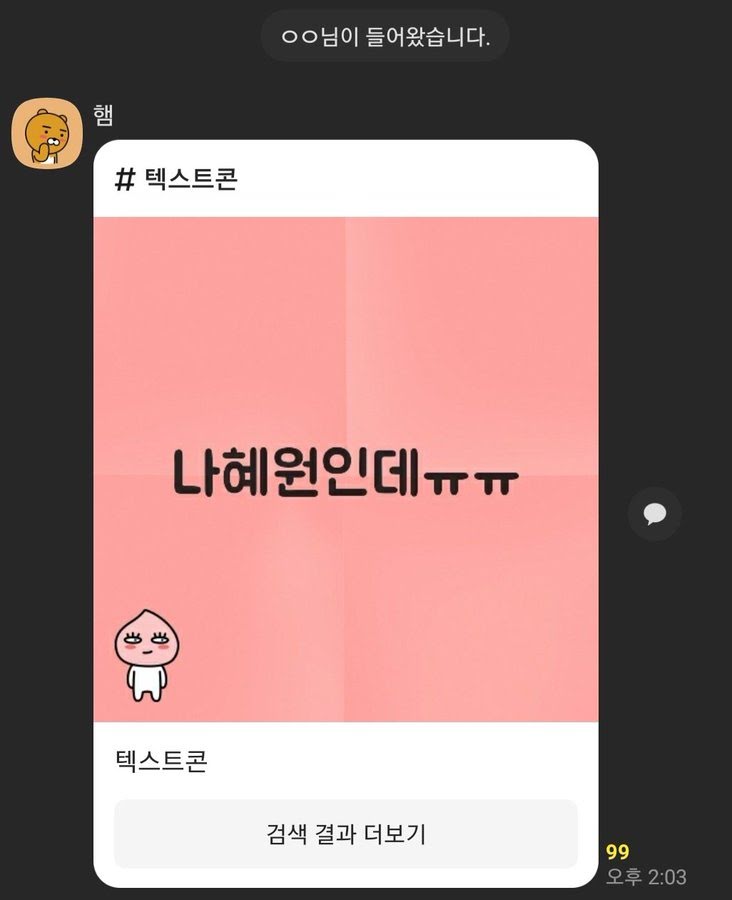Screen dimensions: 732x900
Task: Open 햄's profile picture
Action: pos(46,133)
